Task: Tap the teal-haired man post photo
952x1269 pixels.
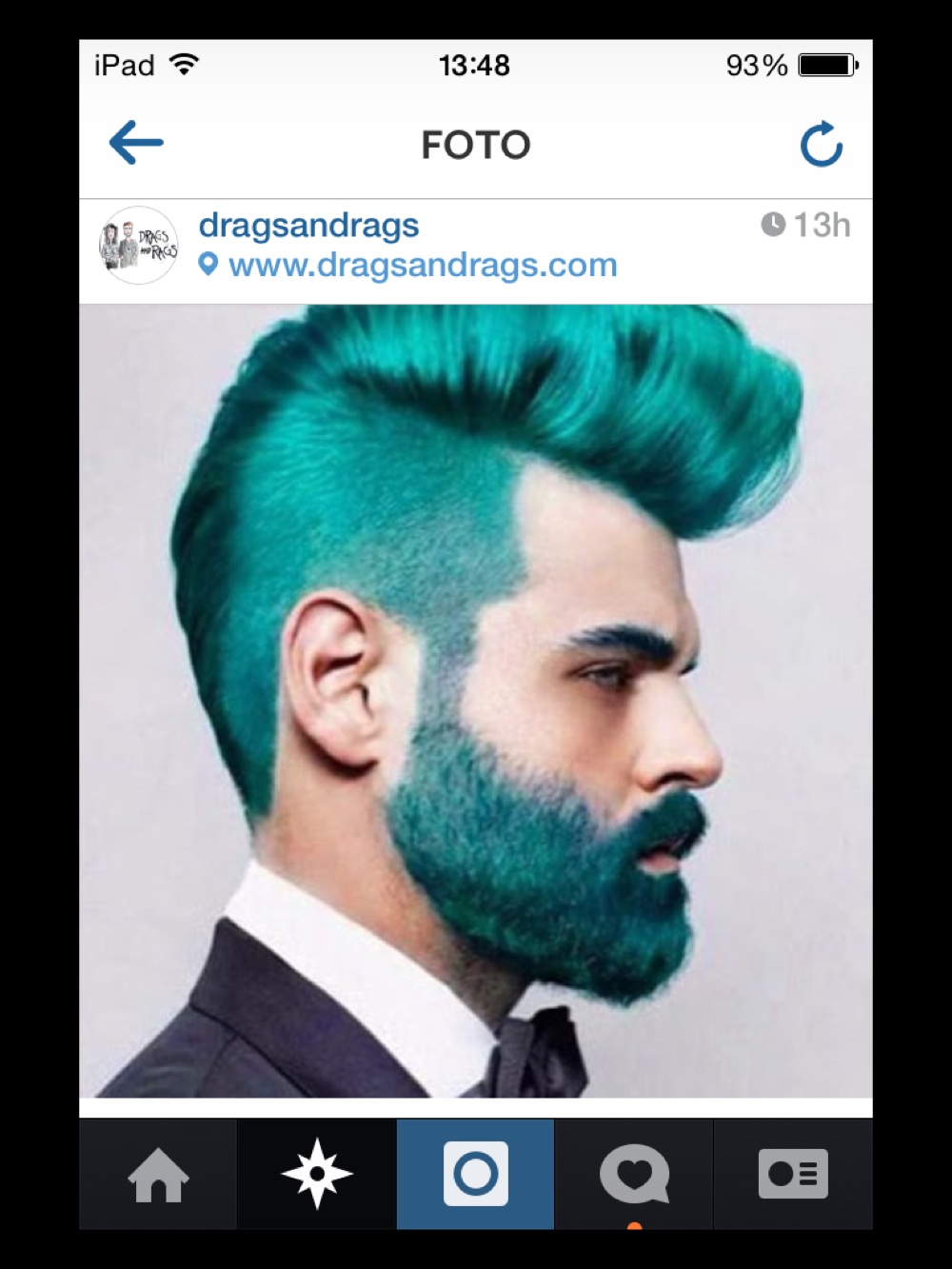Action: point(475,701)
